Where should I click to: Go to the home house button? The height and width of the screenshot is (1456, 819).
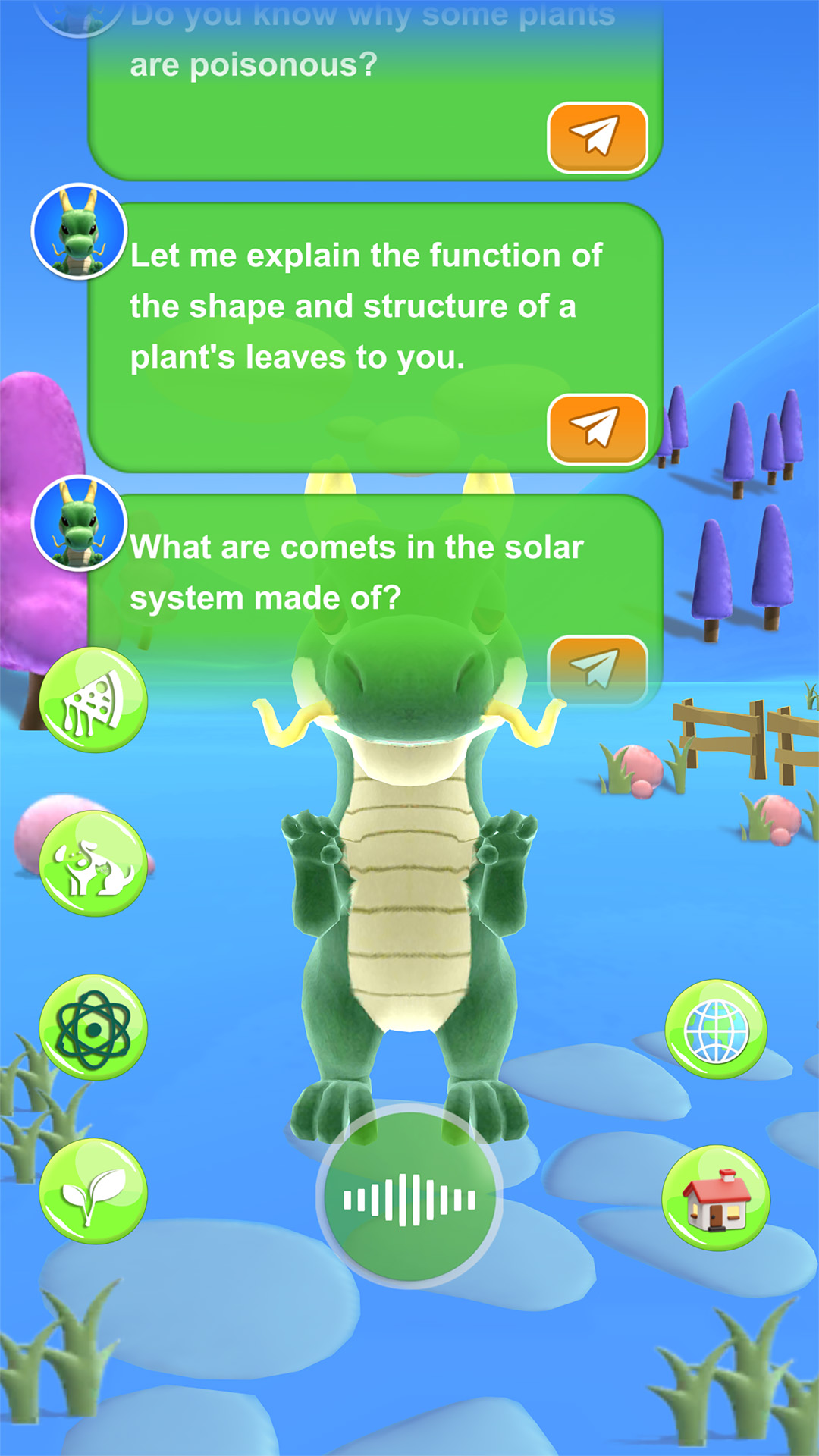[716, 1198]
